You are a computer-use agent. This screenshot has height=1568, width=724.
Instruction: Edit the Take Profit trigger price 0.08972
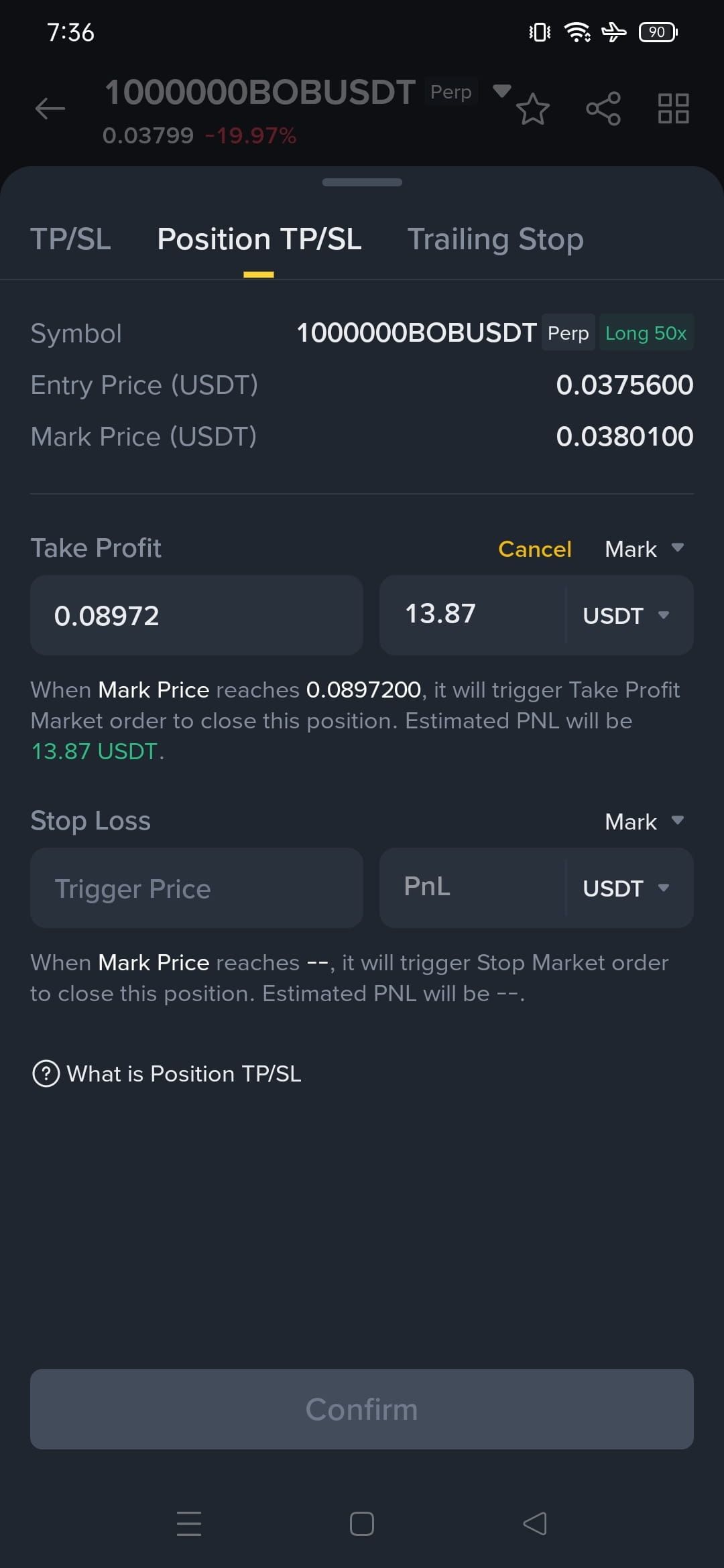[x=196, y=615]
